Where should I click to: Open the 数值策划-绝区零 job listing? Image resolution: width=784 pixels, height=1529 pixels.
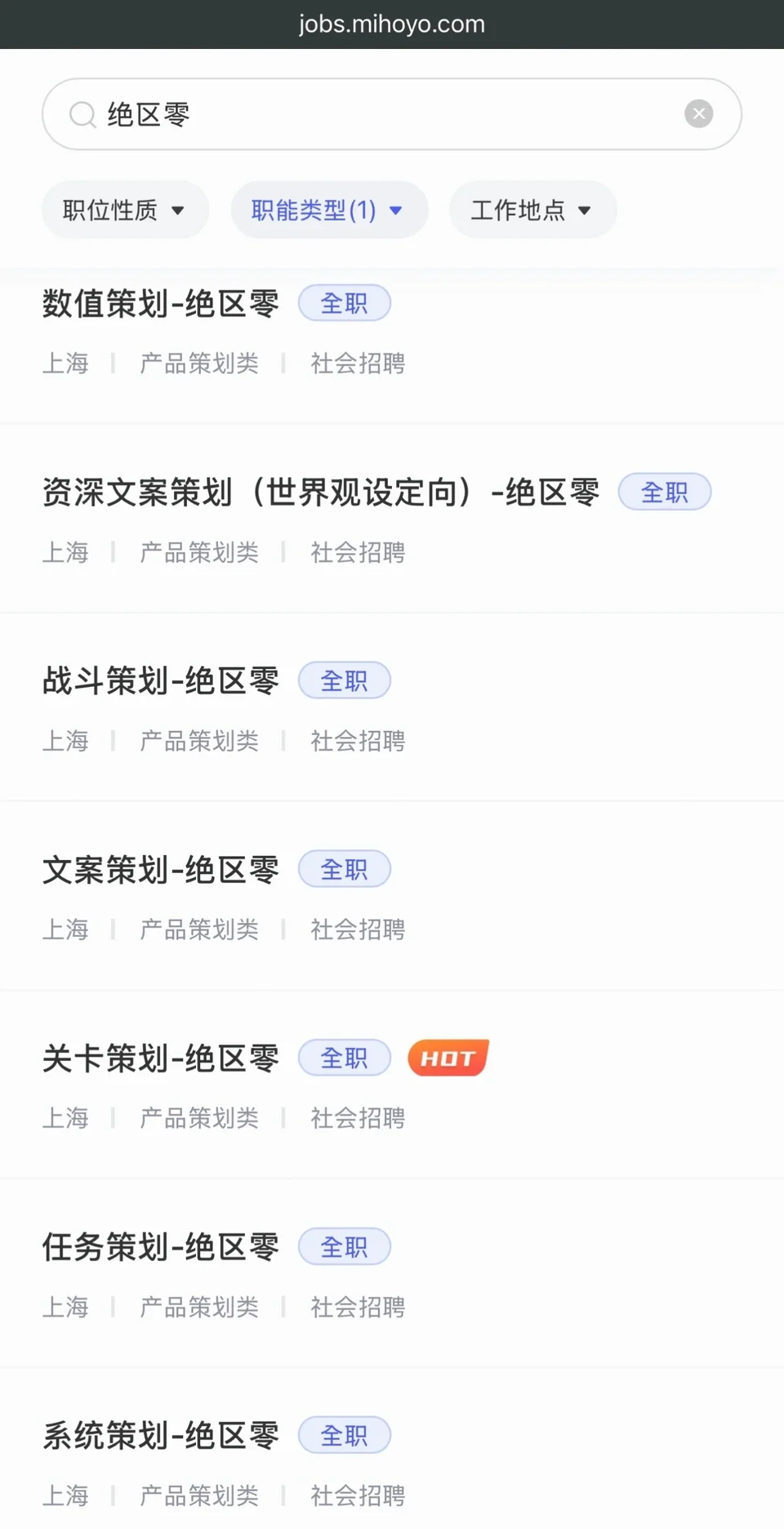(x=161, y=305)
